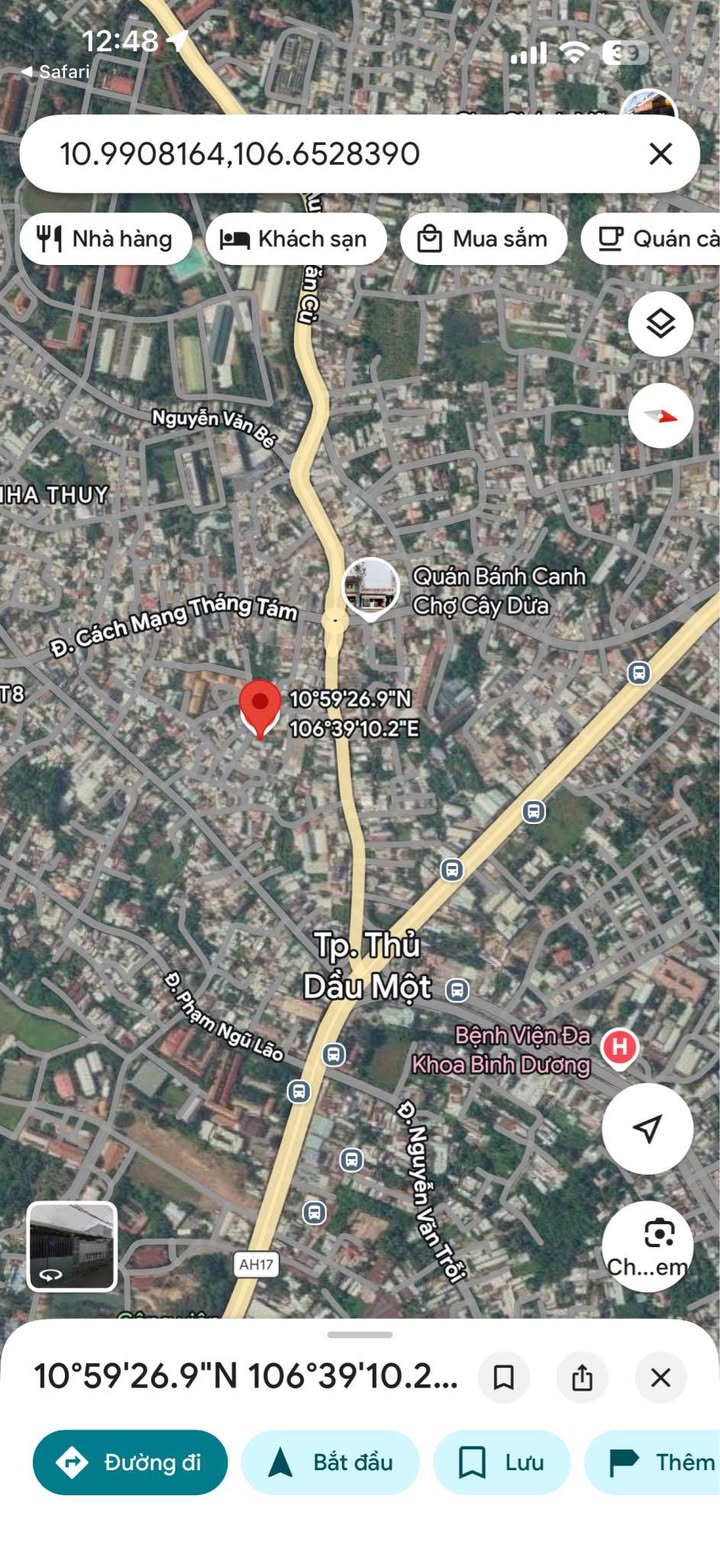Return to Safari via back link
This screenshot has height=1564, width=720.
pyautogui.click(x=56, y=72)
